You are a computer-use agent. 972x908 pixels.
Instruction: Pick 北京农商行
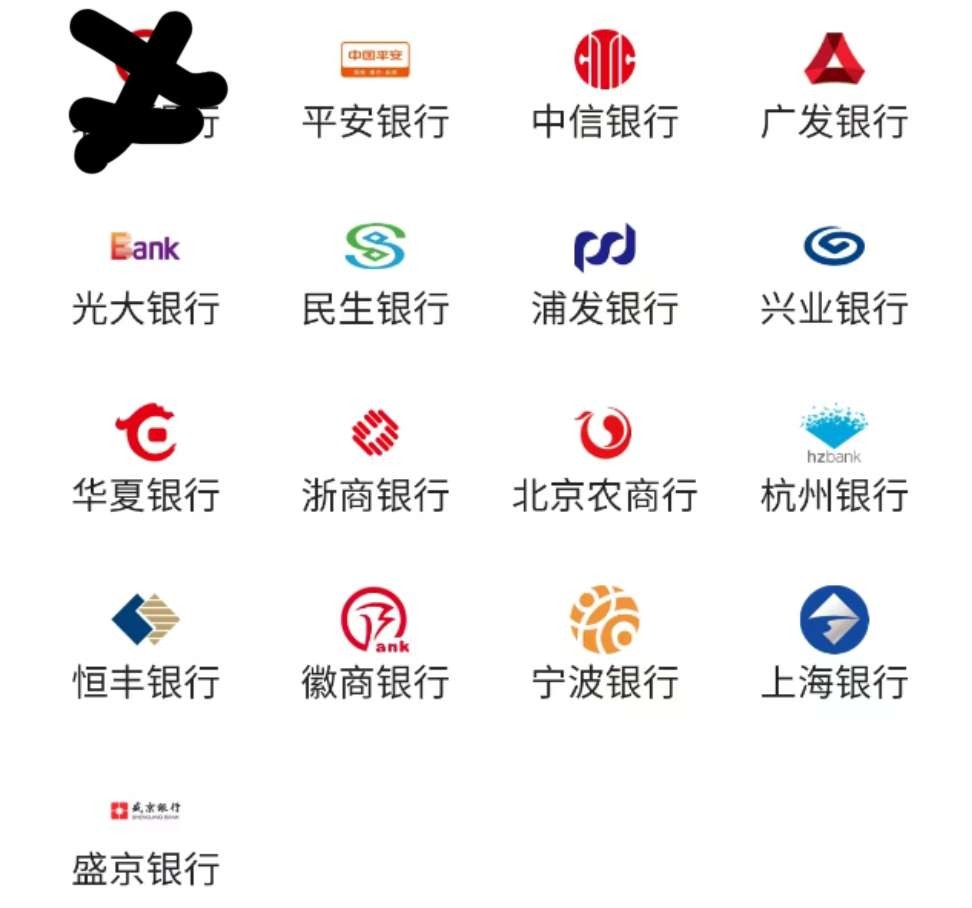pos(605,460)
